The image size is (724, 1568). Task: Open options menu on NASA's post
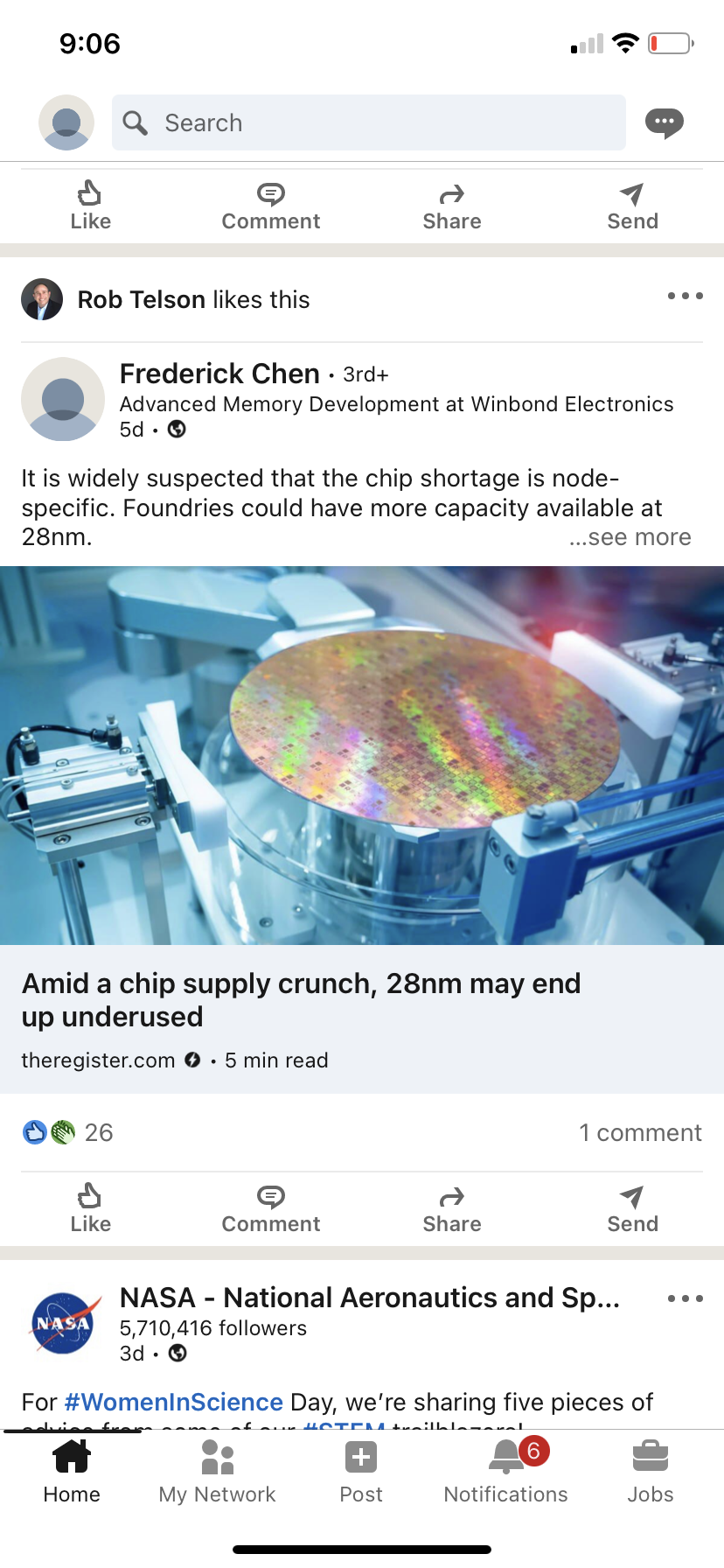pyautogui.click(x=685, y=1298)
